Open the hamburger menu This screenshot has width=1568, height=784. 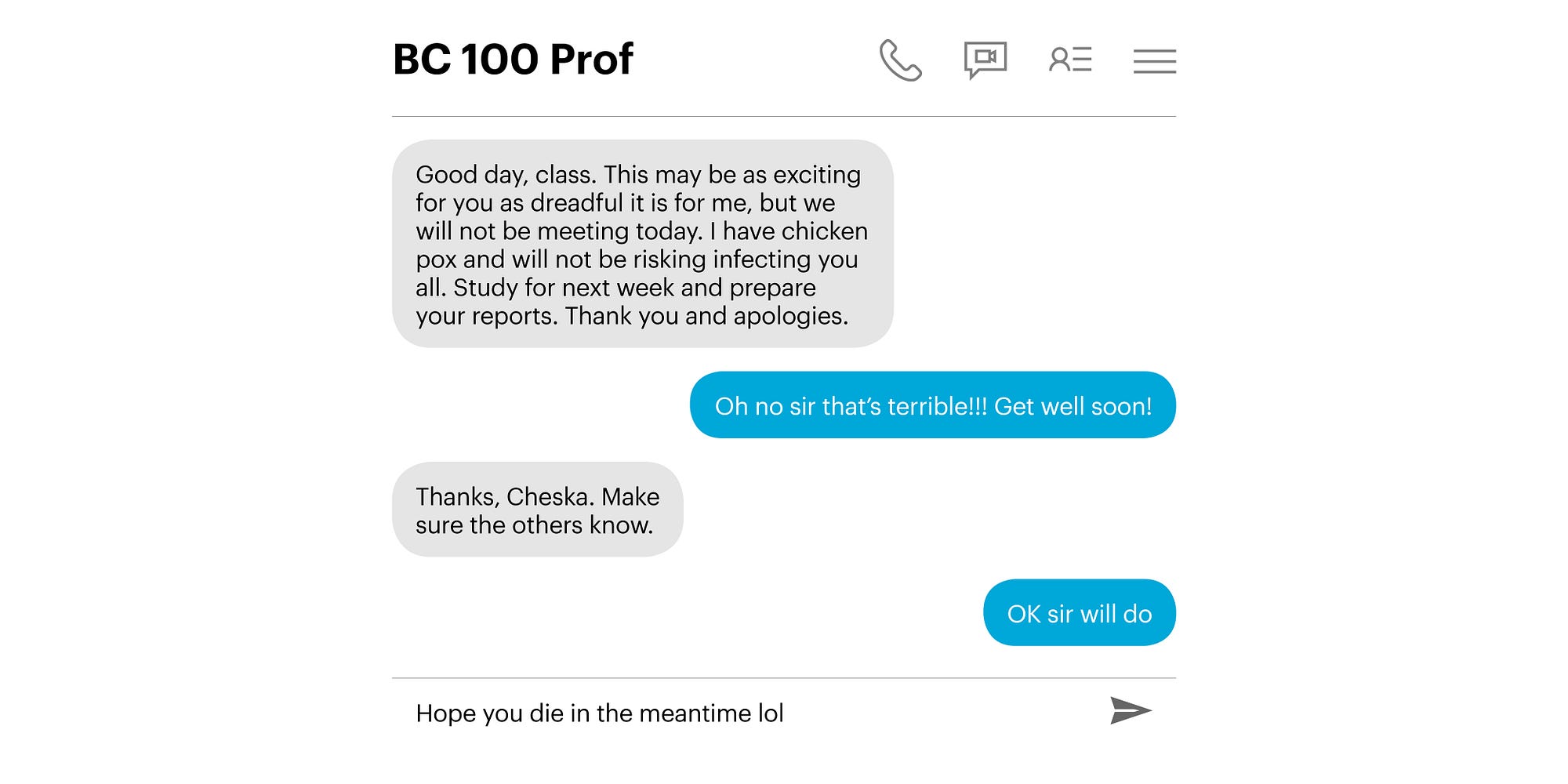[1154, 60]
